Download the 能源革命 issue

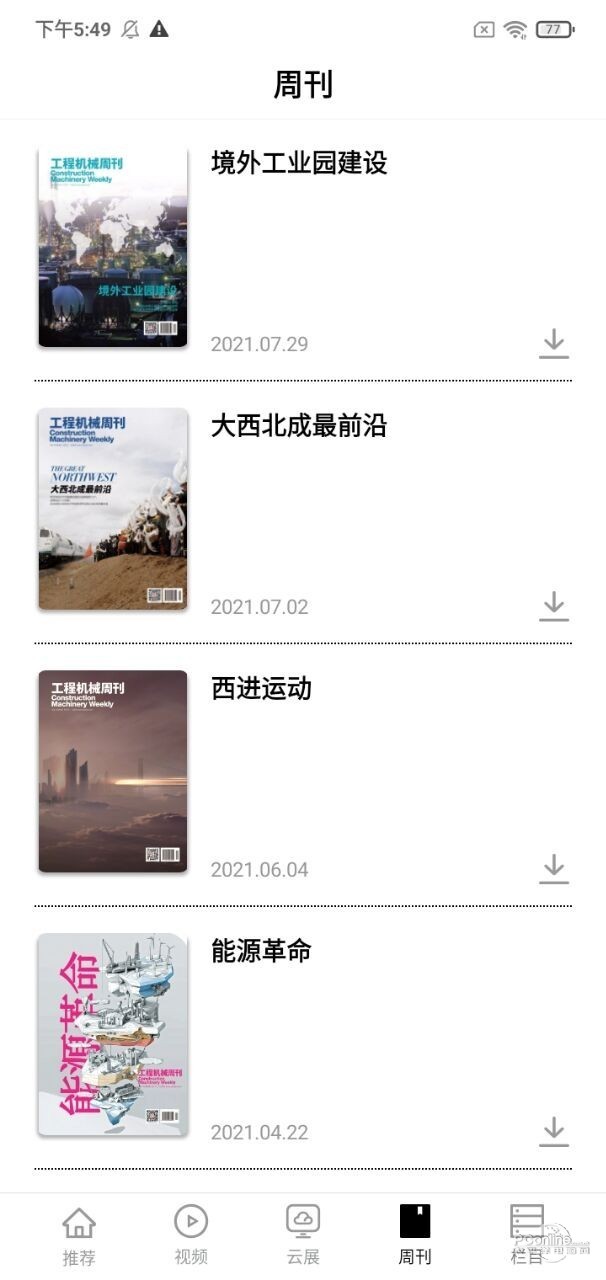553,1131
